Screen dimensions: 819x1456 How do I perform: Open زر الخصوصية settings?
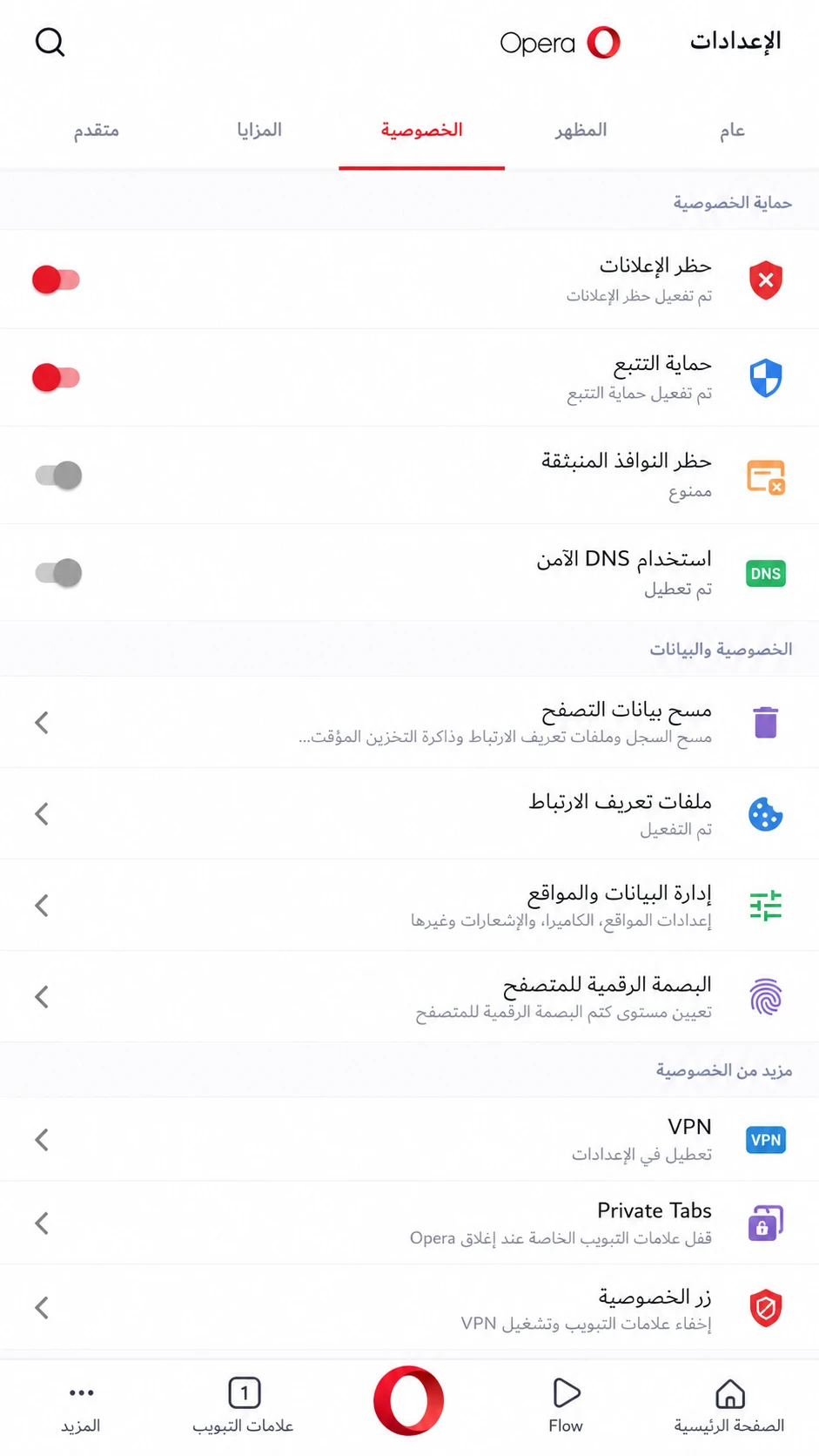pos(409,1307)
